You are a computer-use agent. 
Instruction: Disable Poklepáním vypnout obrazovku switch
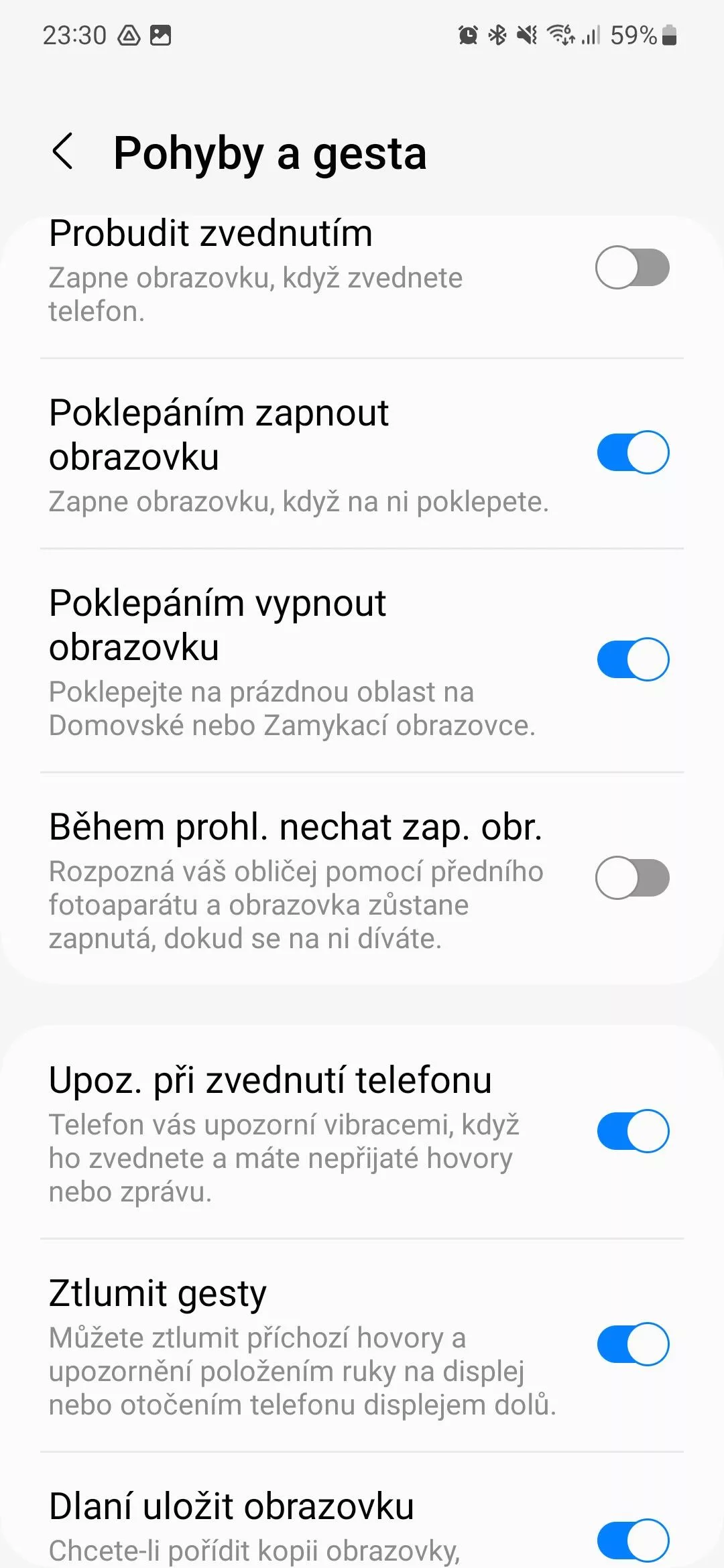[x=632, y=659]
